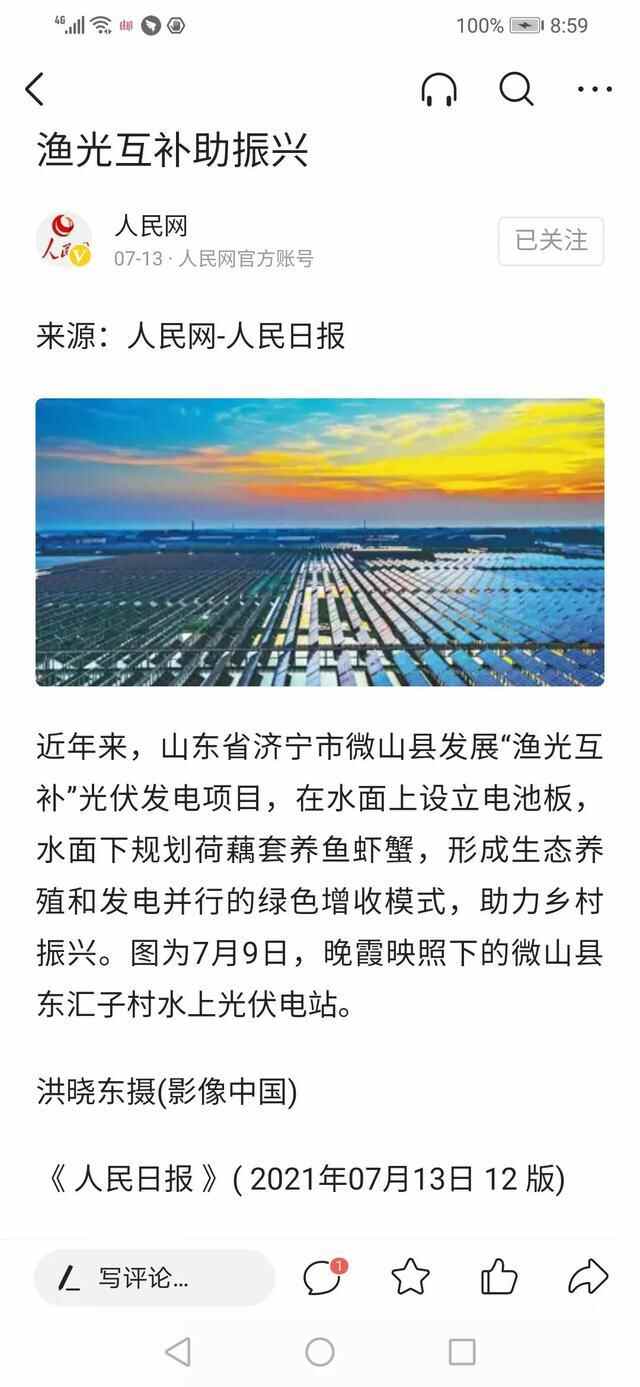Tap the 写评论 comment field
The image size is (640, 1387).
click(155, 1277)
